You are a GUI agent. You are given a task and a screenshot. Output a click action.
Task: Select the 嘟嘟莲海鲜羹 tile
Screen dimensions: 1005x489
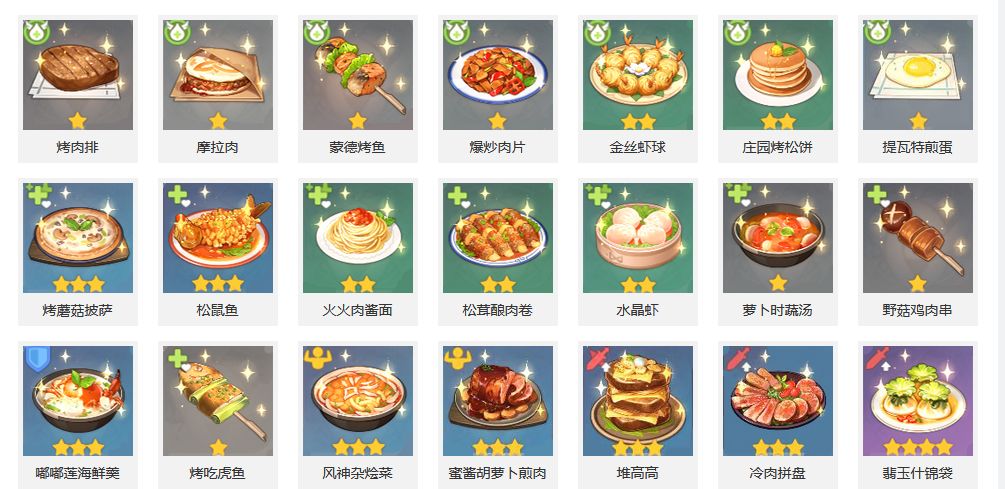[x=78, y=401]
